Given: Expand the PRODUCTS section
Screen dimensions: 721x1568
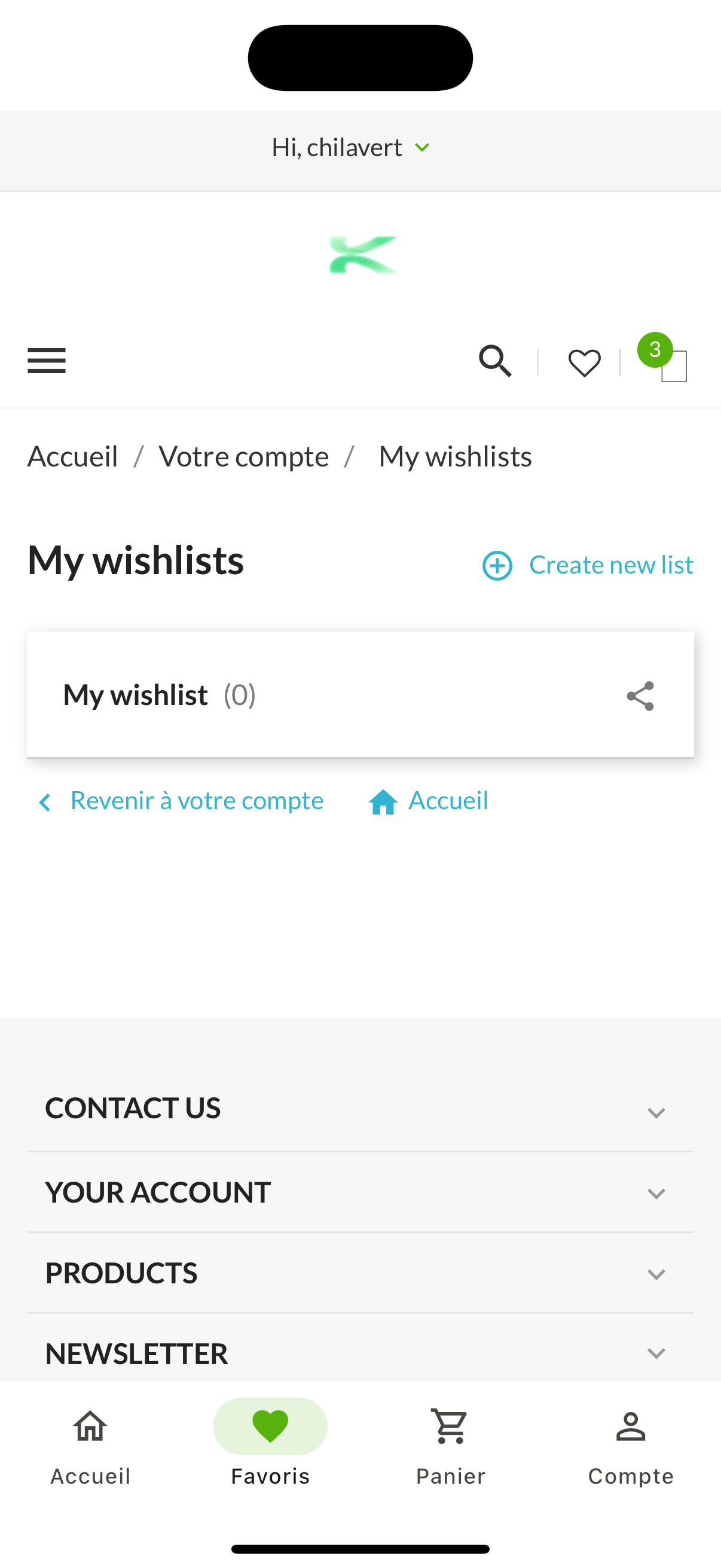Looking at the screenshot, I should tap(360, 1272).
